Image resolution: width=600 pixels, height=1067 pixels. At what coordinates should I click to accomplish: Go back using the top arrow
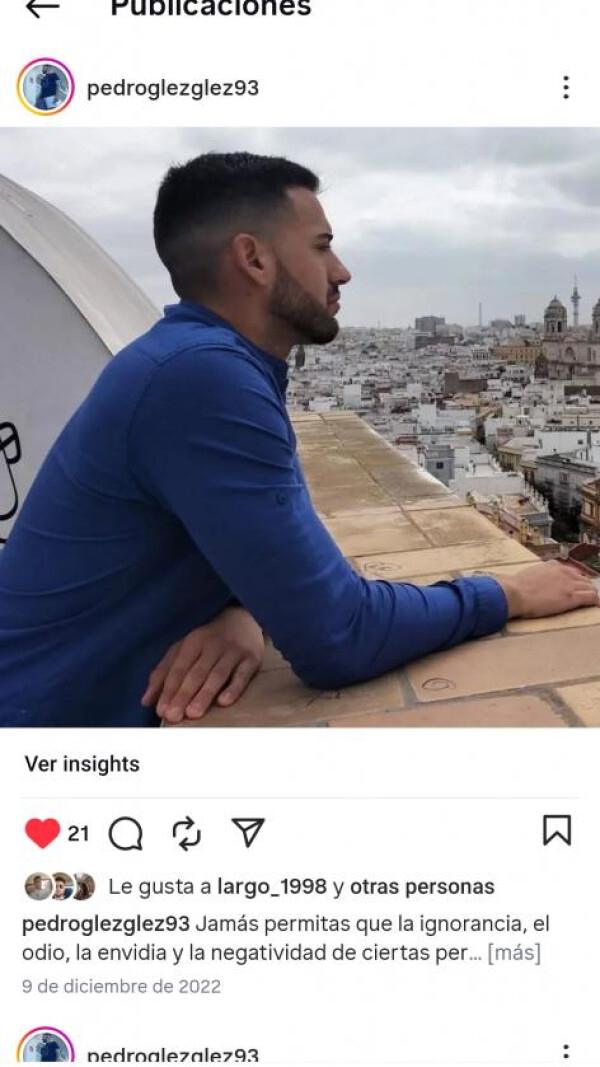click(41, 8)
